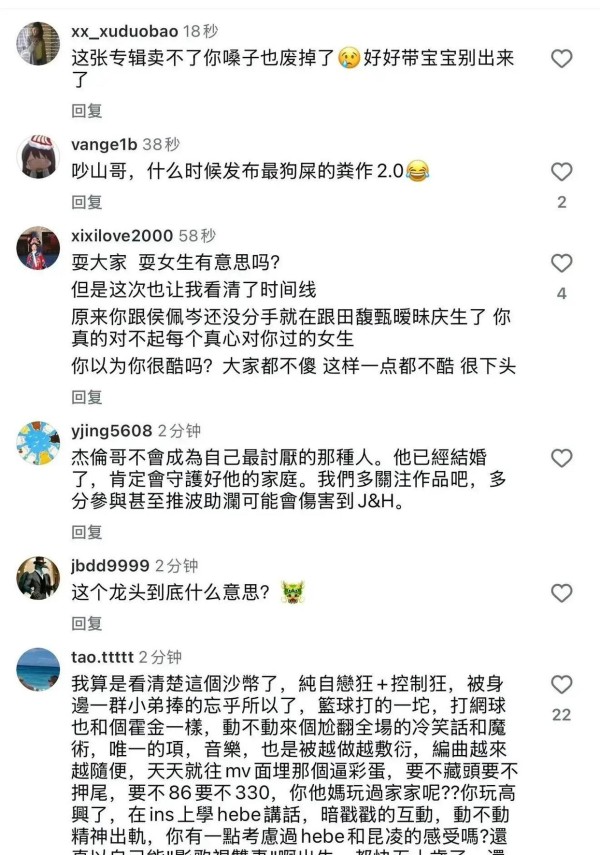
Task: Like the long comment by tao.ttttt
Action: tap(562, 685)
